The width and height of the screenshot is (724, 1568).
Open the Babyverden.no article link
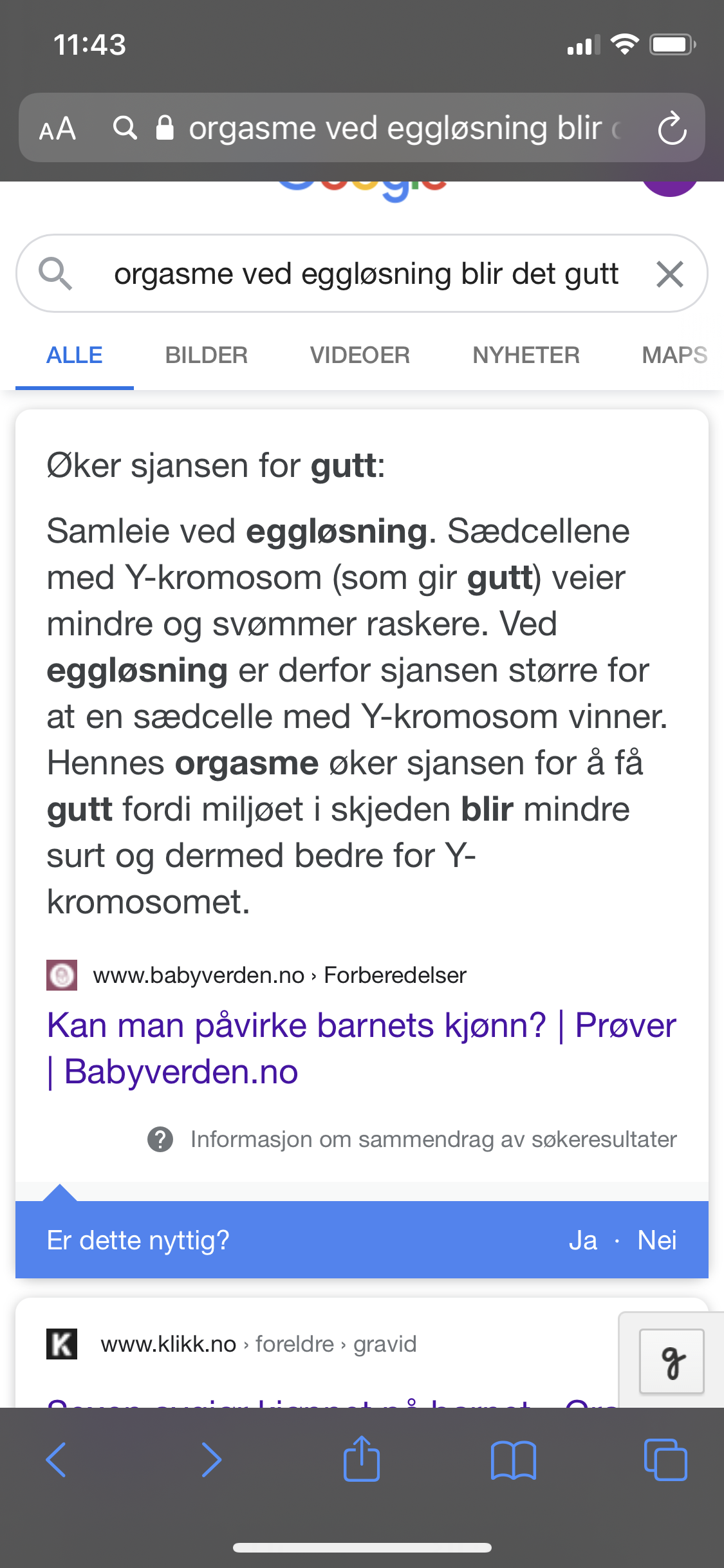pos(361,1048)
